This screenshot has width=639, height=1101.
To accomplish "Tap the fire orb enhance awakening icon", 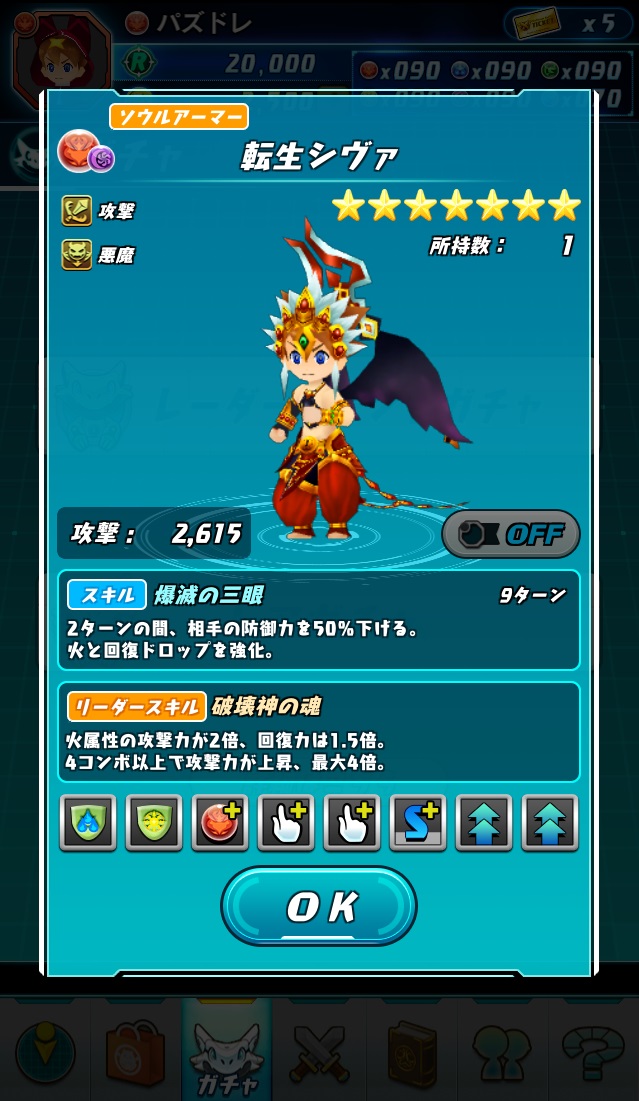I will pos(220,823).
